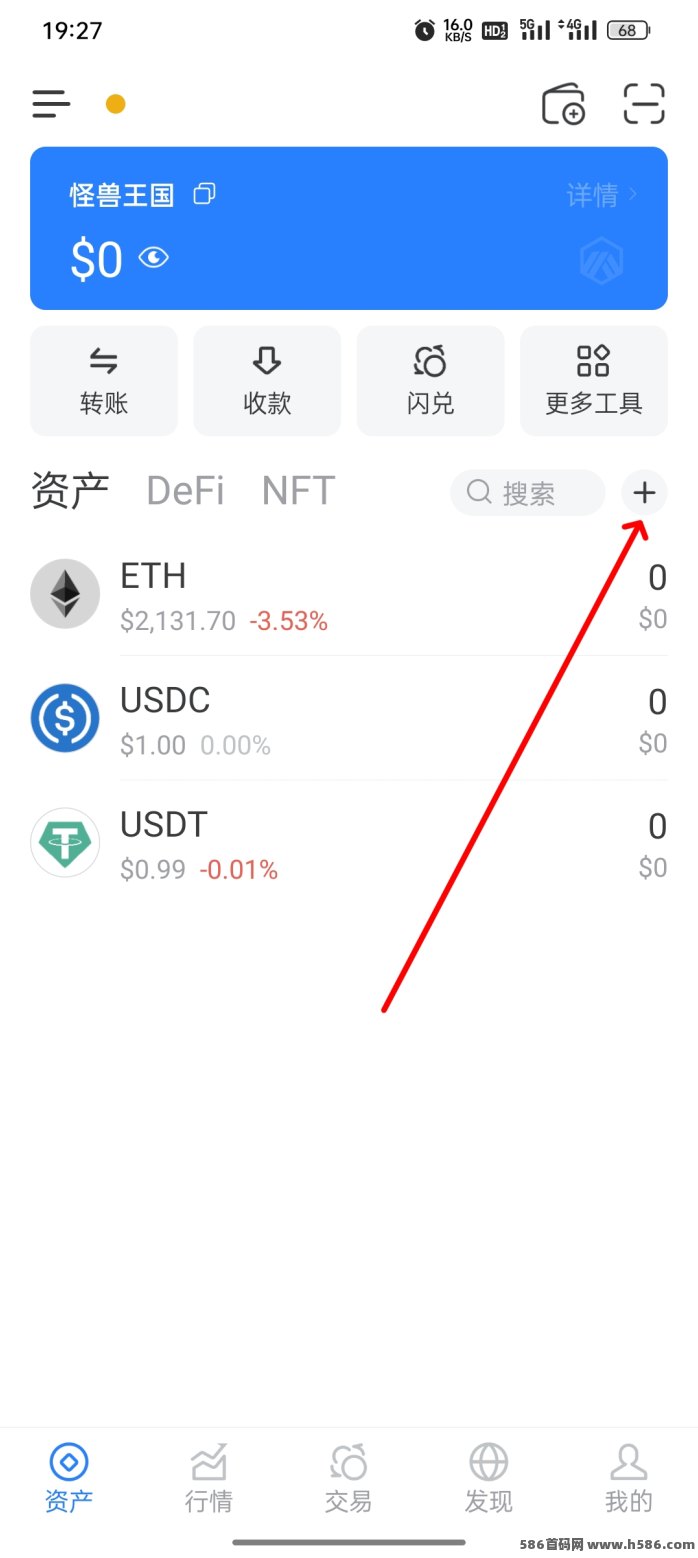The image size is (698, 1558).
Task: Tap the 搜索 asset search box
Action: point(528,493)
